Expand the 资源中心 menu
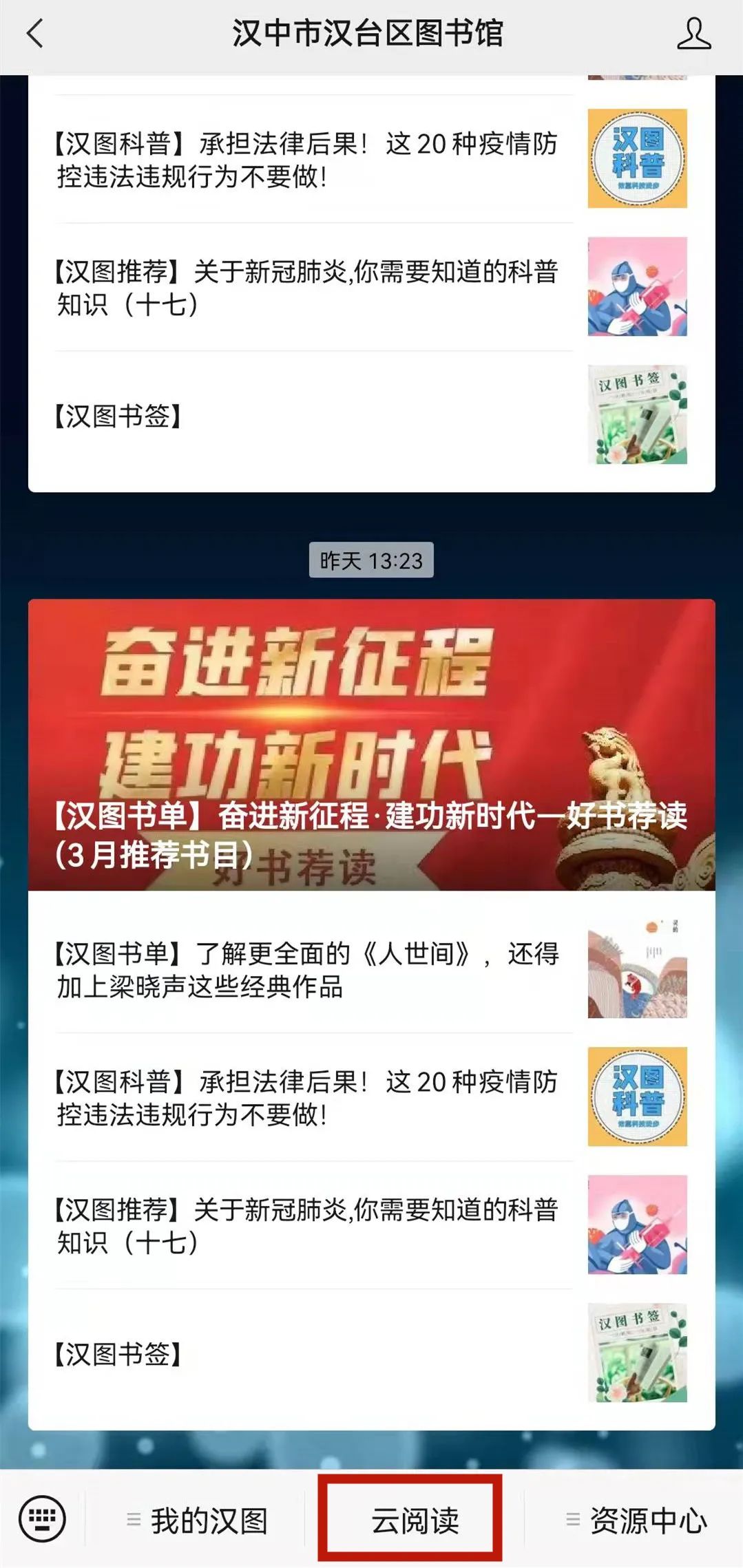 click(x=636, y=1520)
